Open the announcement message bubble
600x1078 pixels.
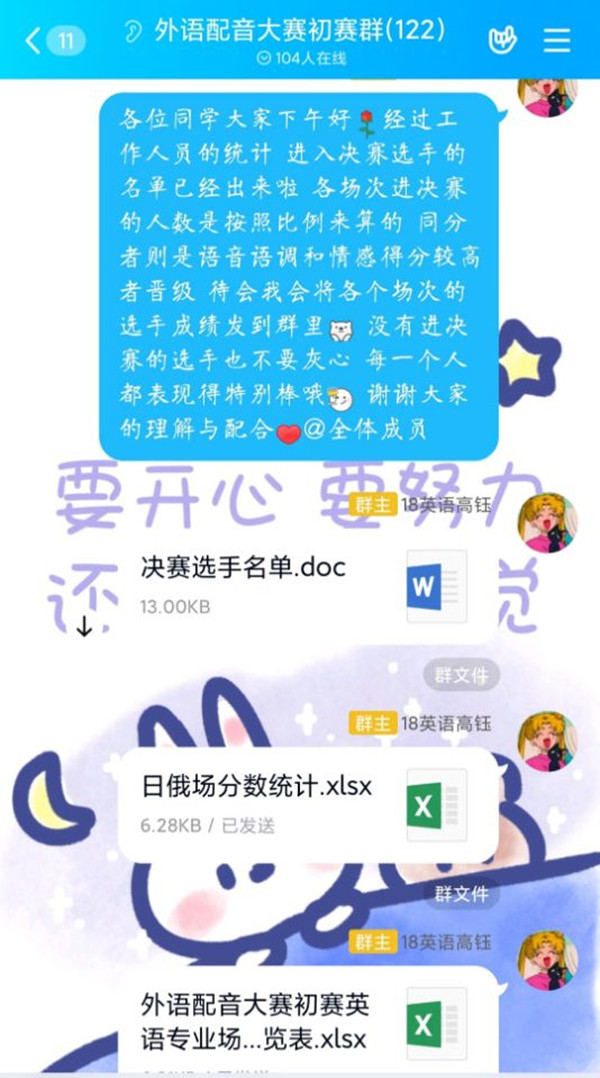[x=300, y=277]
